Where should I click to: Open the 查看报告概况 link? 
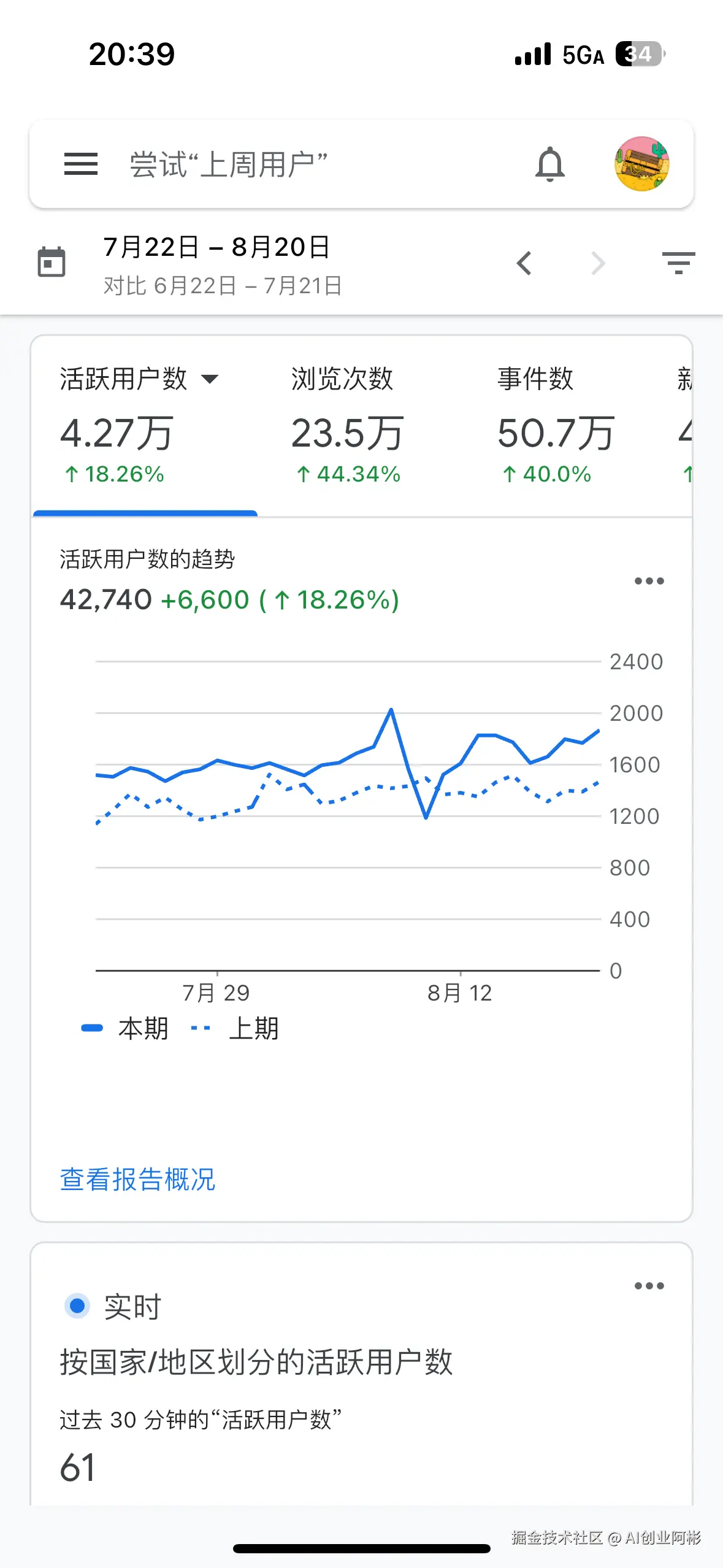(x=137, y=1178)
